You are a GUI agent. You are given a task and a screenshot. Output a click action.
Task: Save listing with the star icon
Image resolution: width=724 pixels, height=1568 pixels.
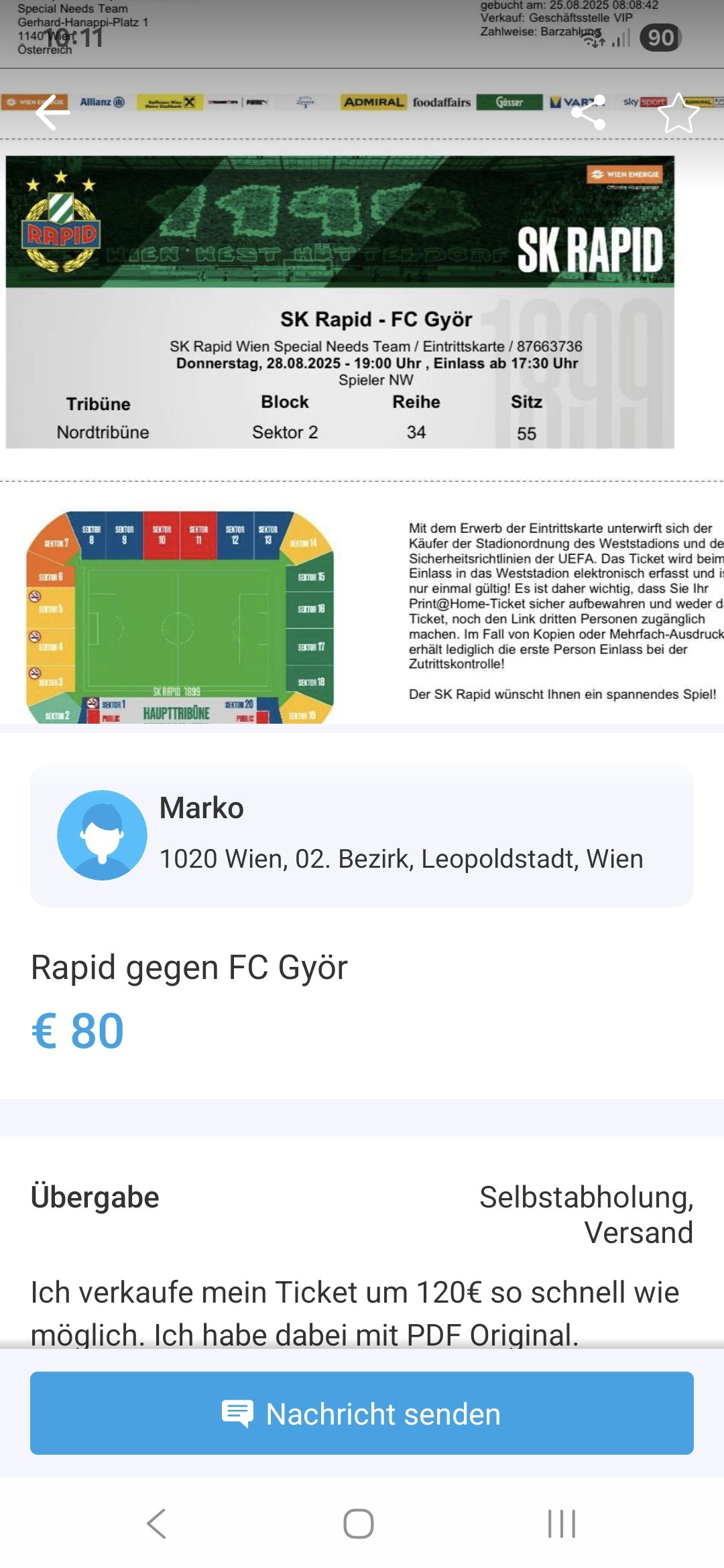point(678,113)
